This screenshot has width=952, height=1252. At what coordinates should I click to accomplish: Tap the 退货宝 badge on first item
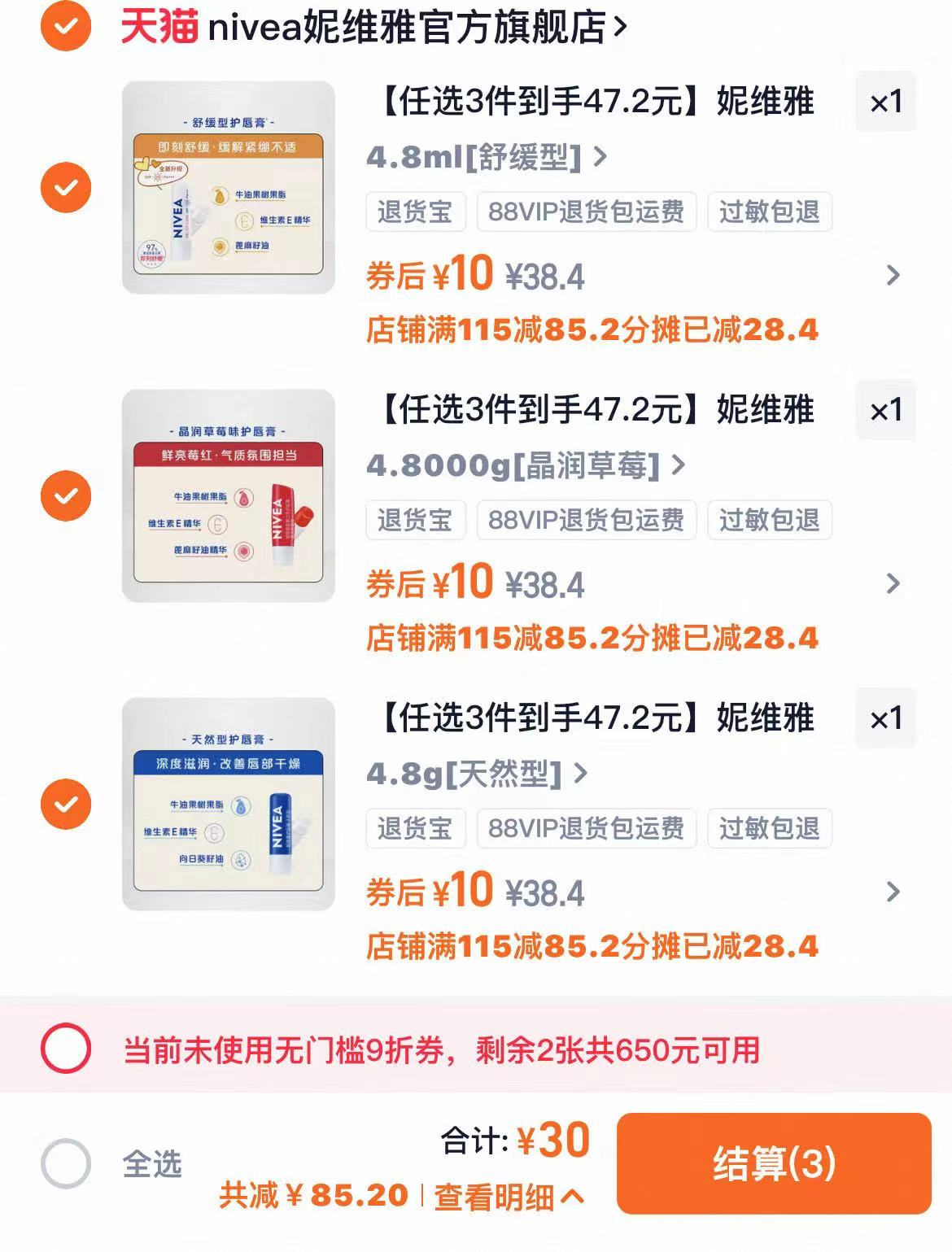(x=415, y=212)
